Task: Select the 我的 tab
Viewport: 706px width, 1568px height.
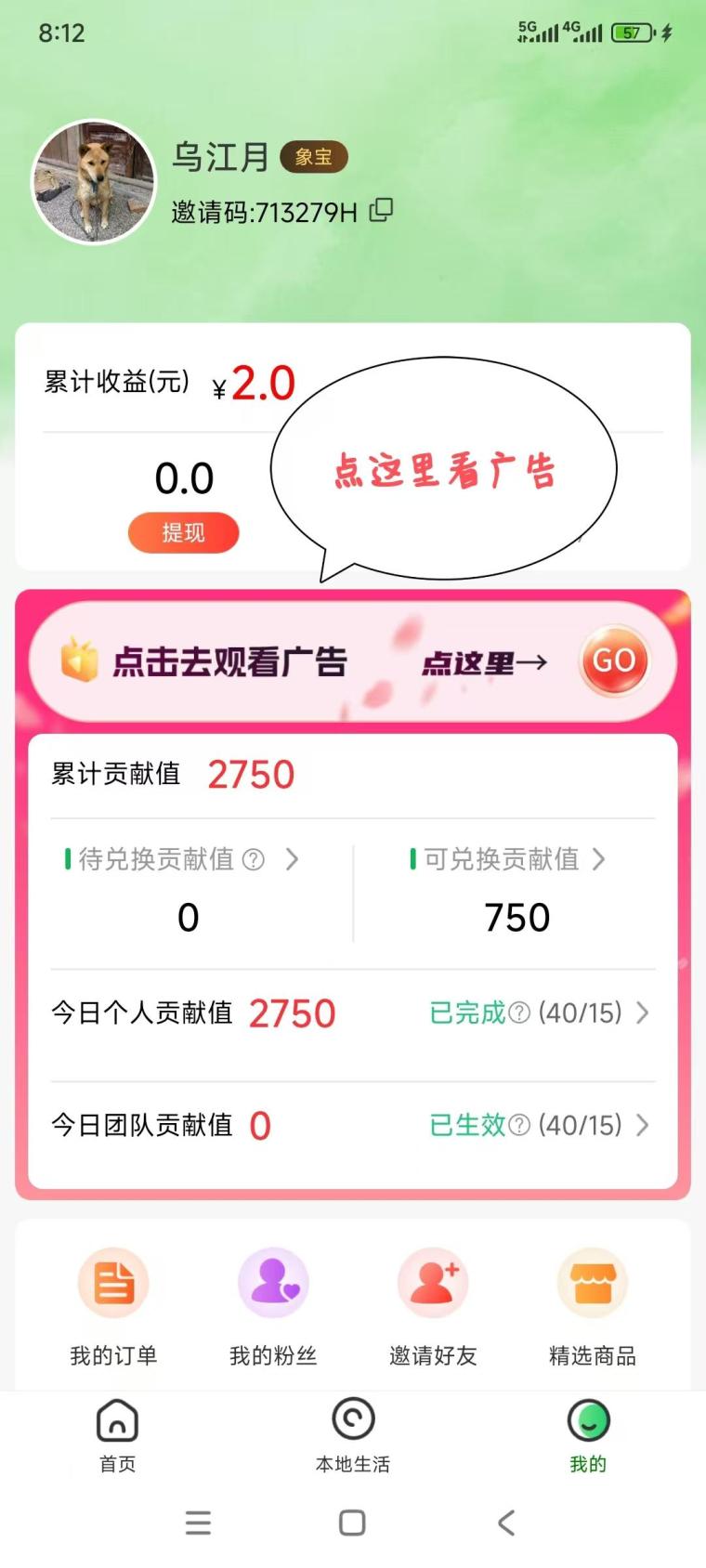Action: [x=588, y=1435]
